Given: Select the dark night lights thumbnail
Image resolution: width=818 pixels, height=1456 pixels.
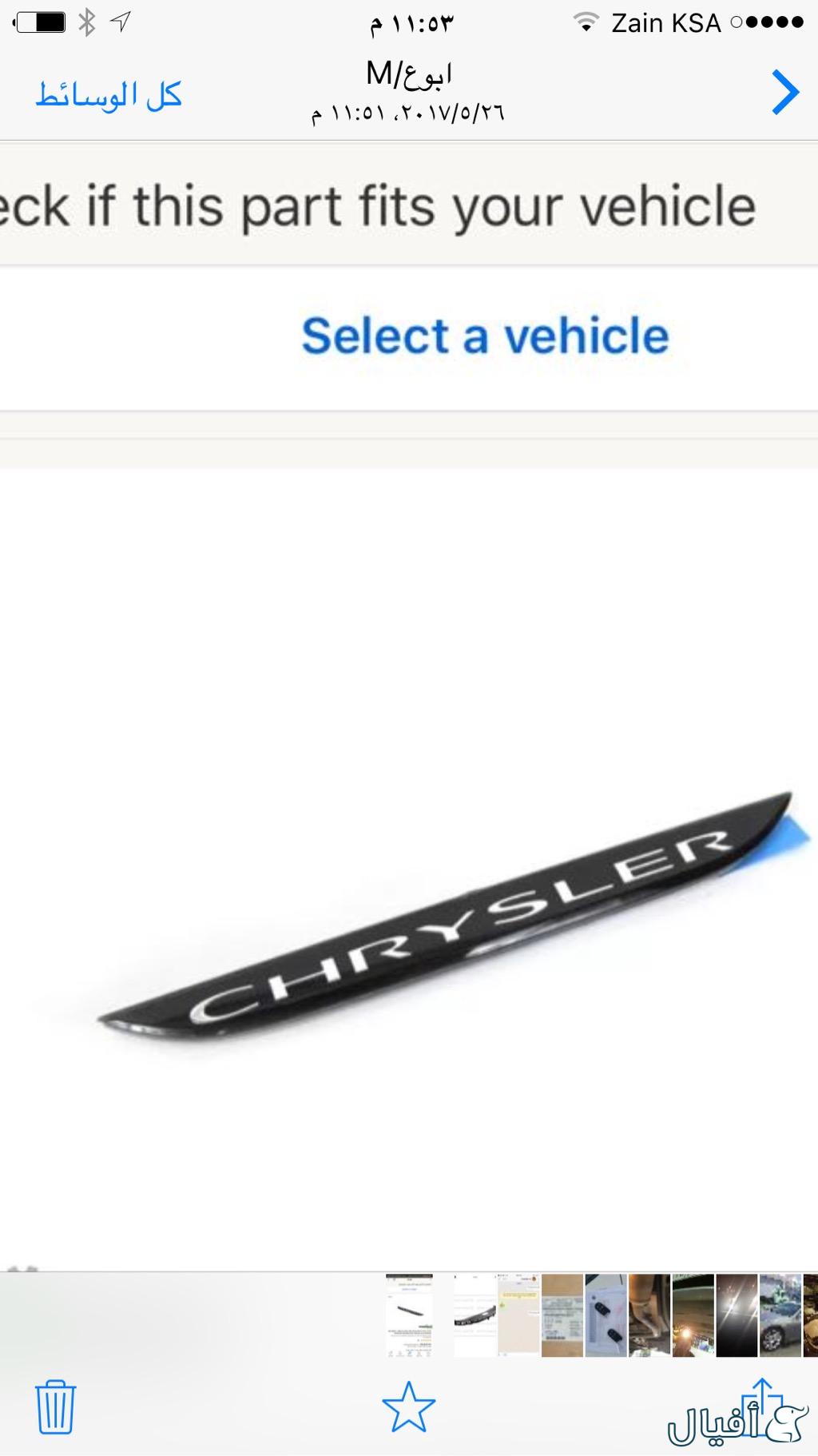Looking at the screenshot, I should [736, 1315].
